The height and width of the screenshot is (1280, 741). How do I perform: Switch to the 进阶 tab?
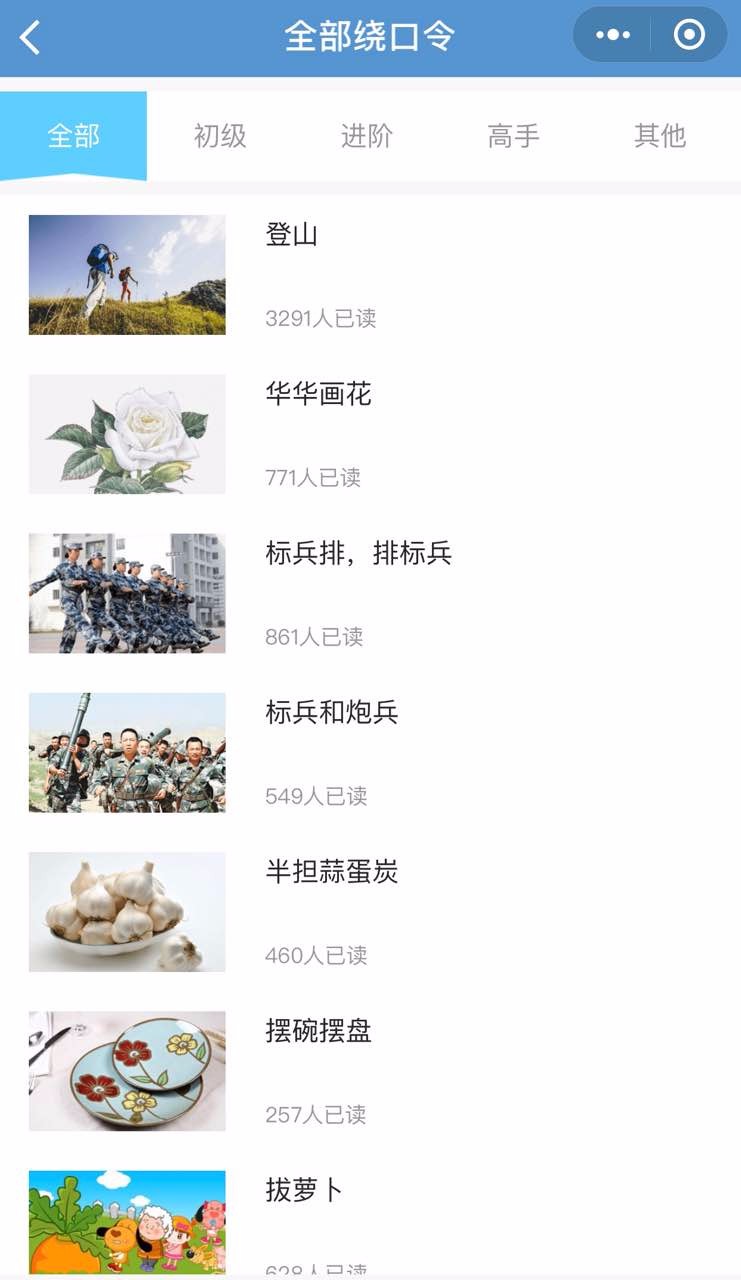pos(367,136)
